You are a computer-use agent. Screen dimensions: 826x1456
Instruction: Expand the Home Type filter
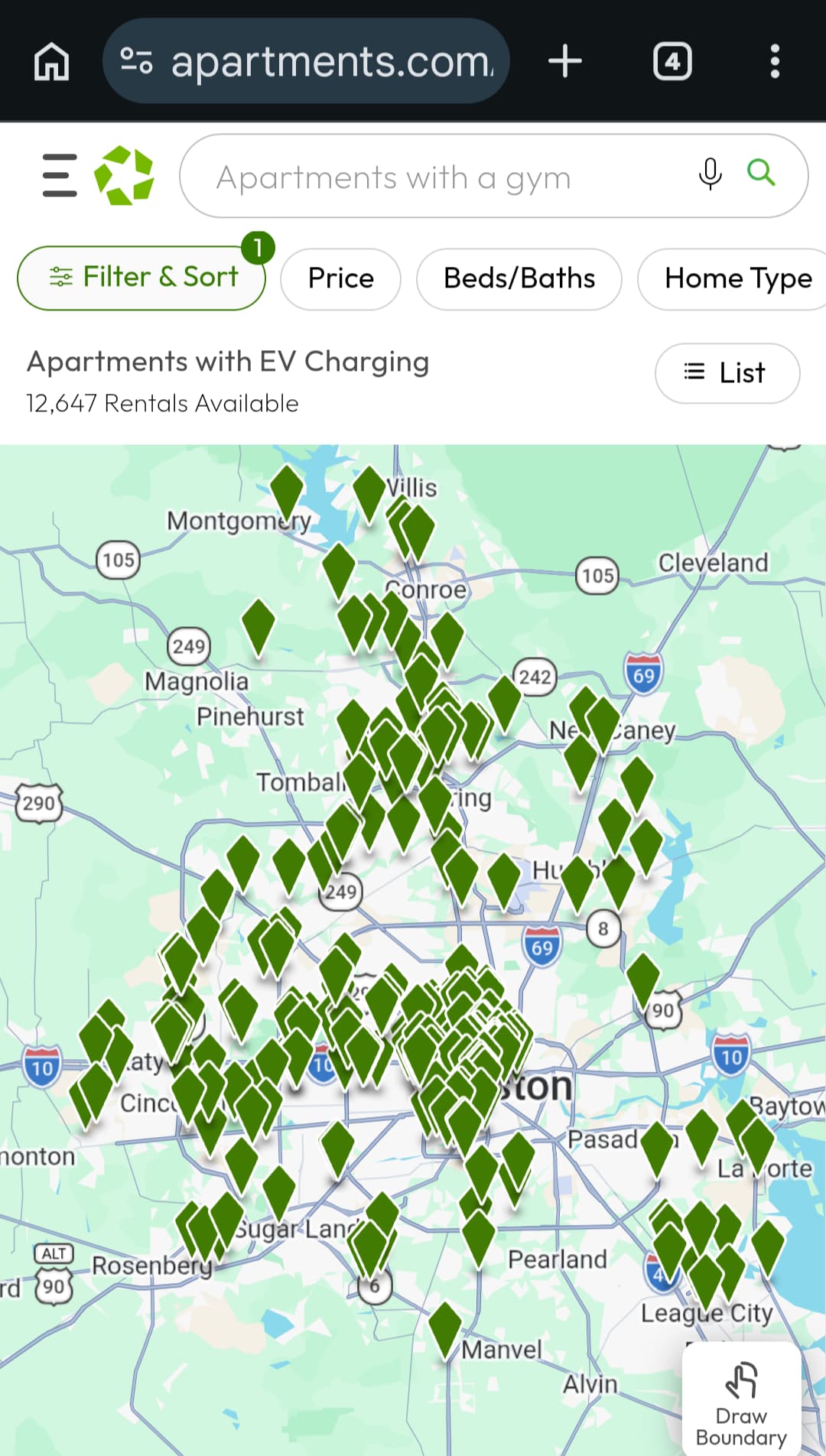point(737,278)
